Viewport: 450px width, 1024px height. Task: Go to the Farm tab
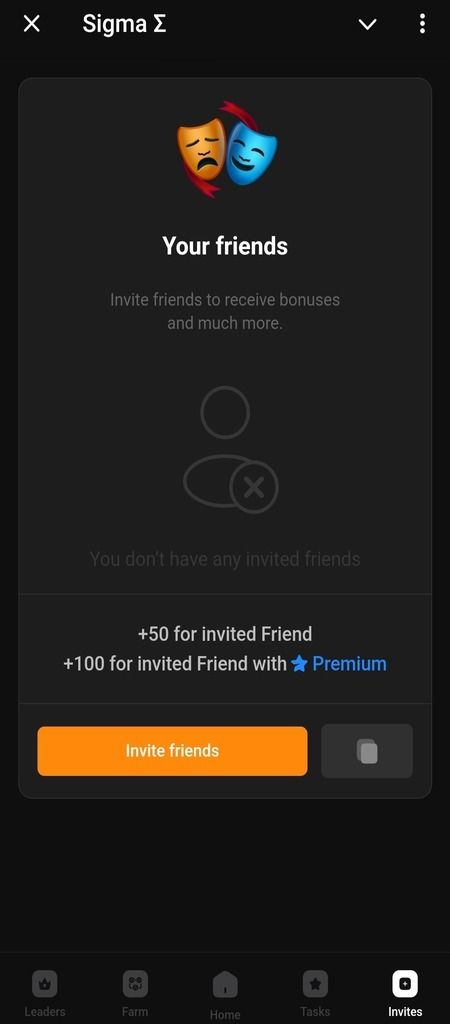click(135, 993)
